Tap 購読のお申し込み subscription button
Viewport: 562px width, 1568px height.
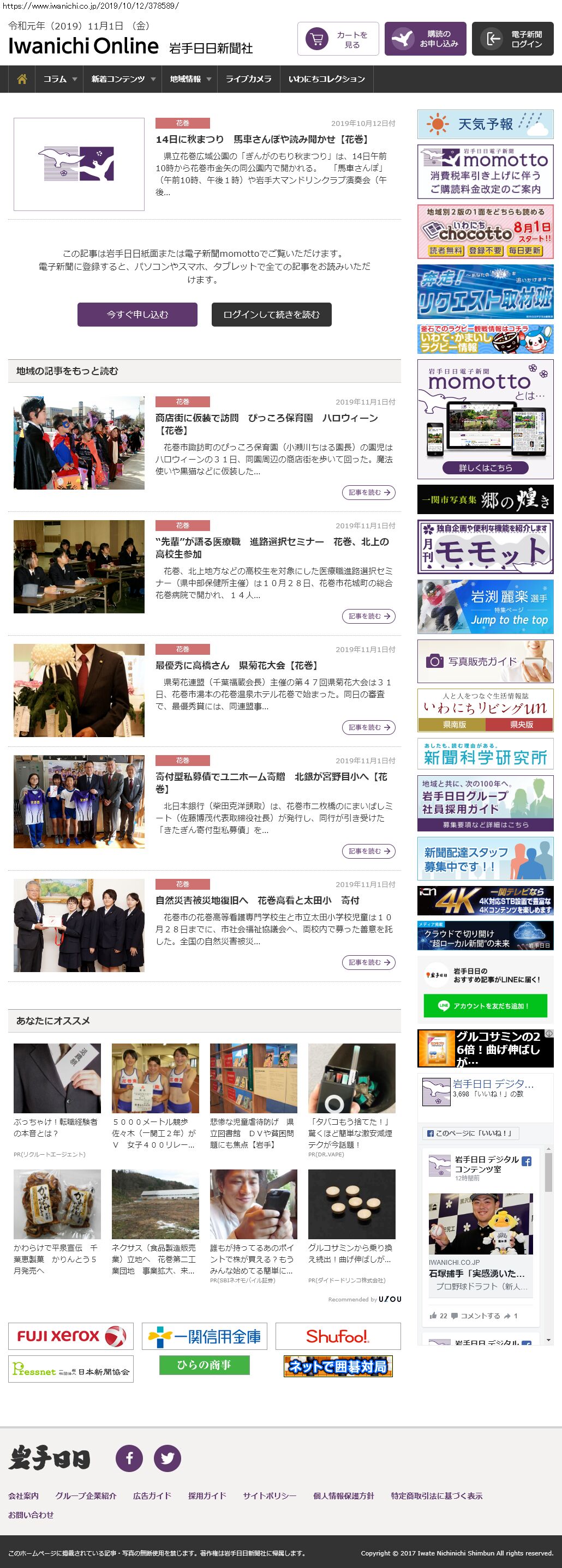click(x=425, y=39)
